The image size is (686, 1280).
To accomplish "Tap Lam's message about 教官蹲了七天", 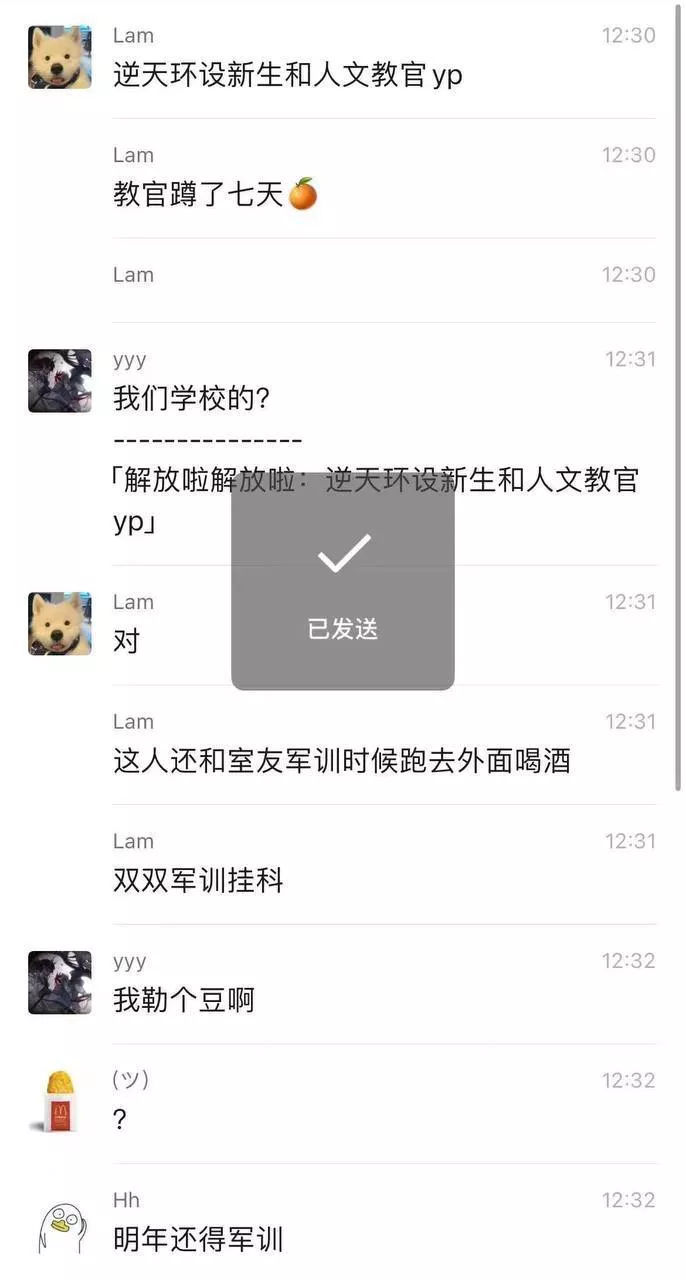I will pyautogui.click(x=215, y=194).
